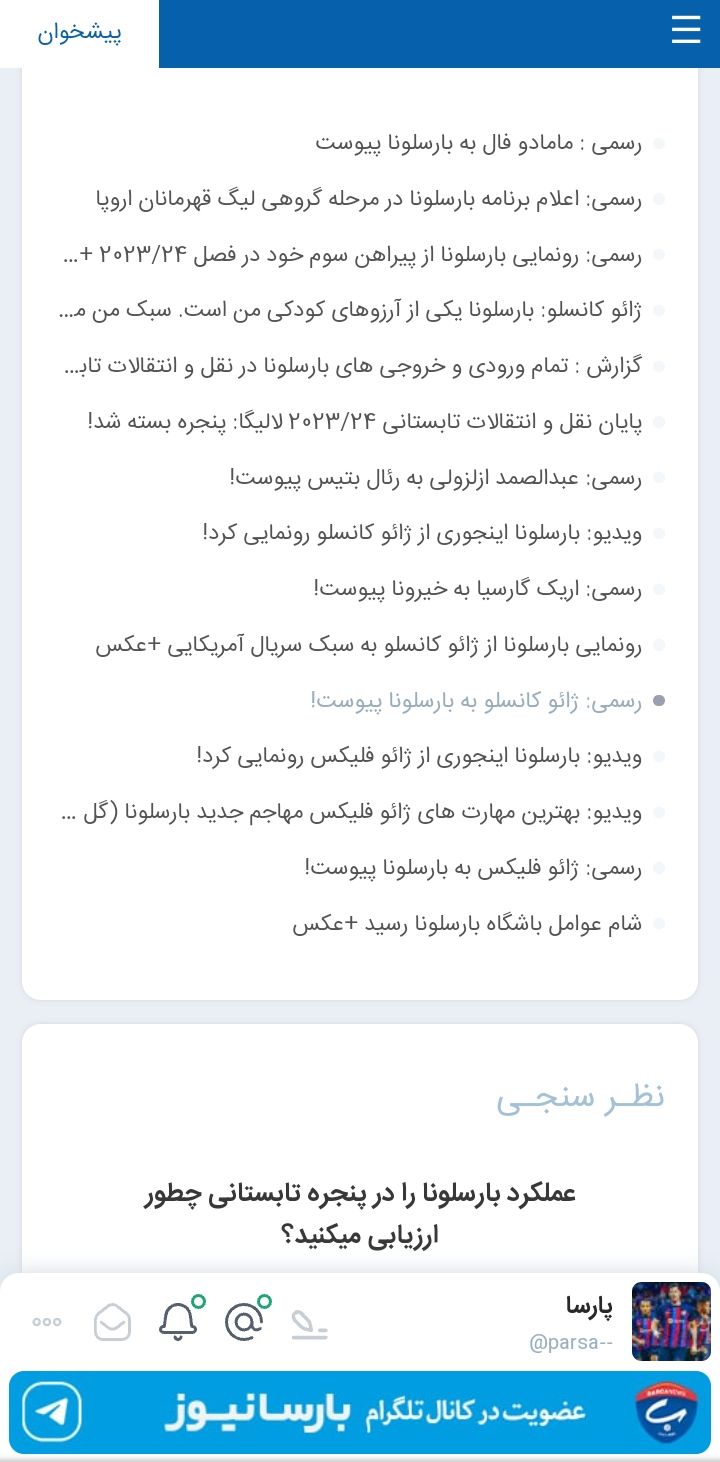
Task: Open João Cancelo childhood dream interview
Action: point(352,311)
